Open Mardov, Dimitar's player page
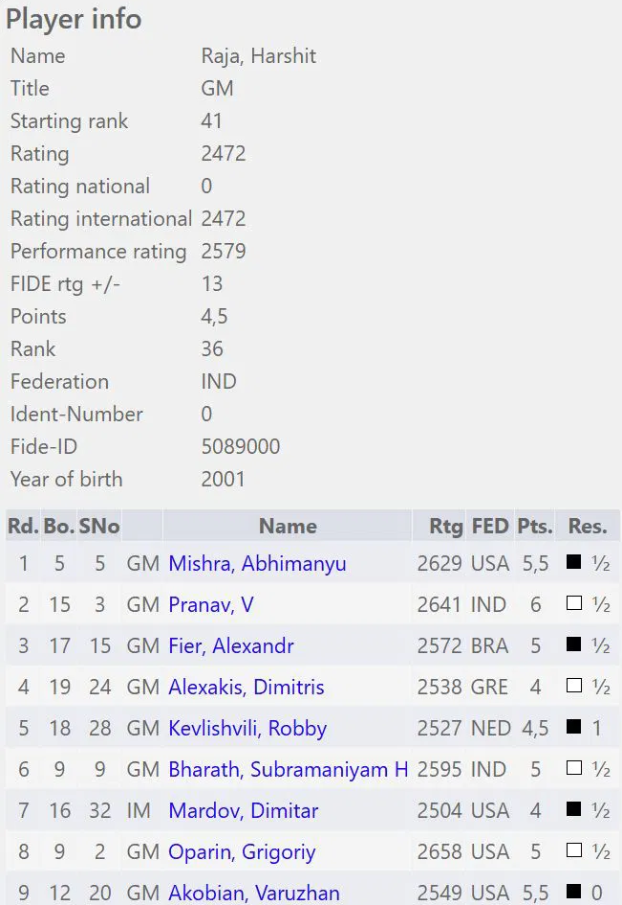622x905 pixels. point(243,810)
